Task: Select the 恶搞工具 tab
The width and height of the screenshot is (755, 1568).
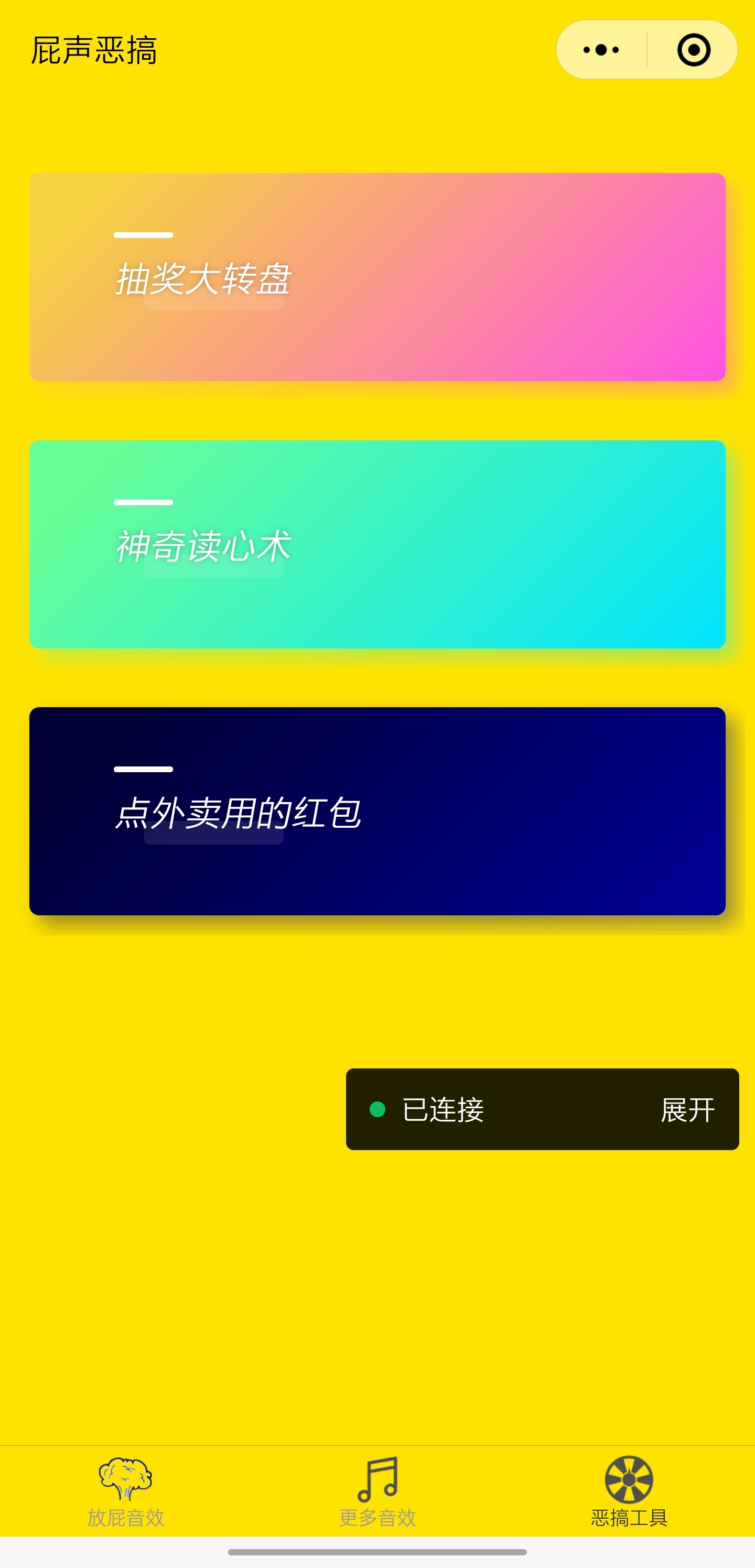Action: pyautogui.click(x=629, y=1491)
